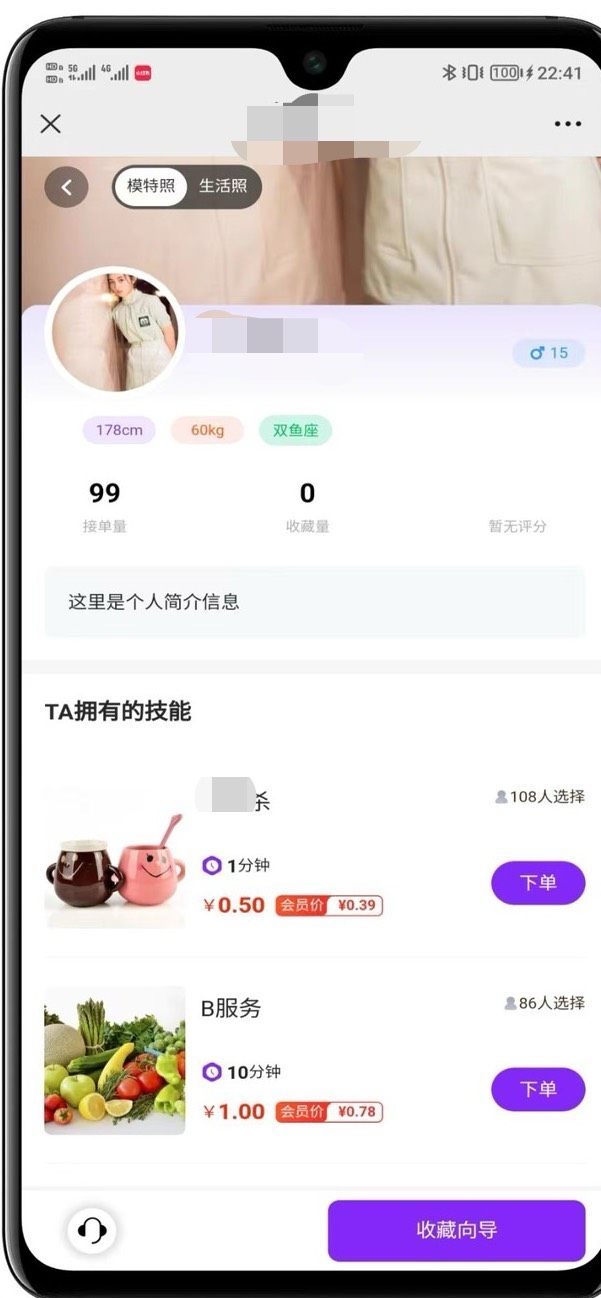
Task: Close the mini program page
Action: (50, 124)
